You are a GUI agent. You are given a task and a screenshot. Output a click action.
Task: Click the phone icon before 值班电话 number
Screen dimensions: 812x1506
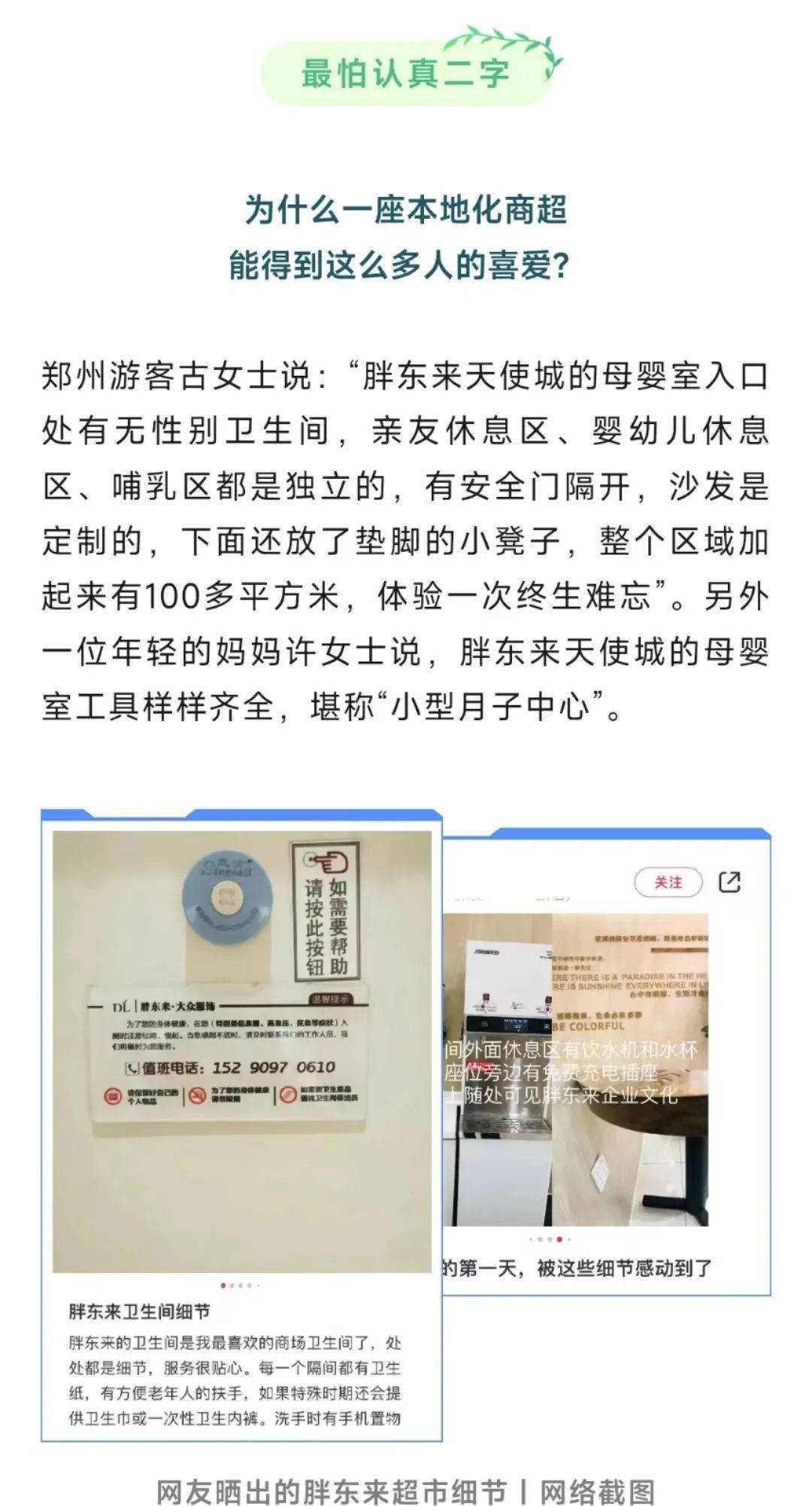coord(131,1068)
